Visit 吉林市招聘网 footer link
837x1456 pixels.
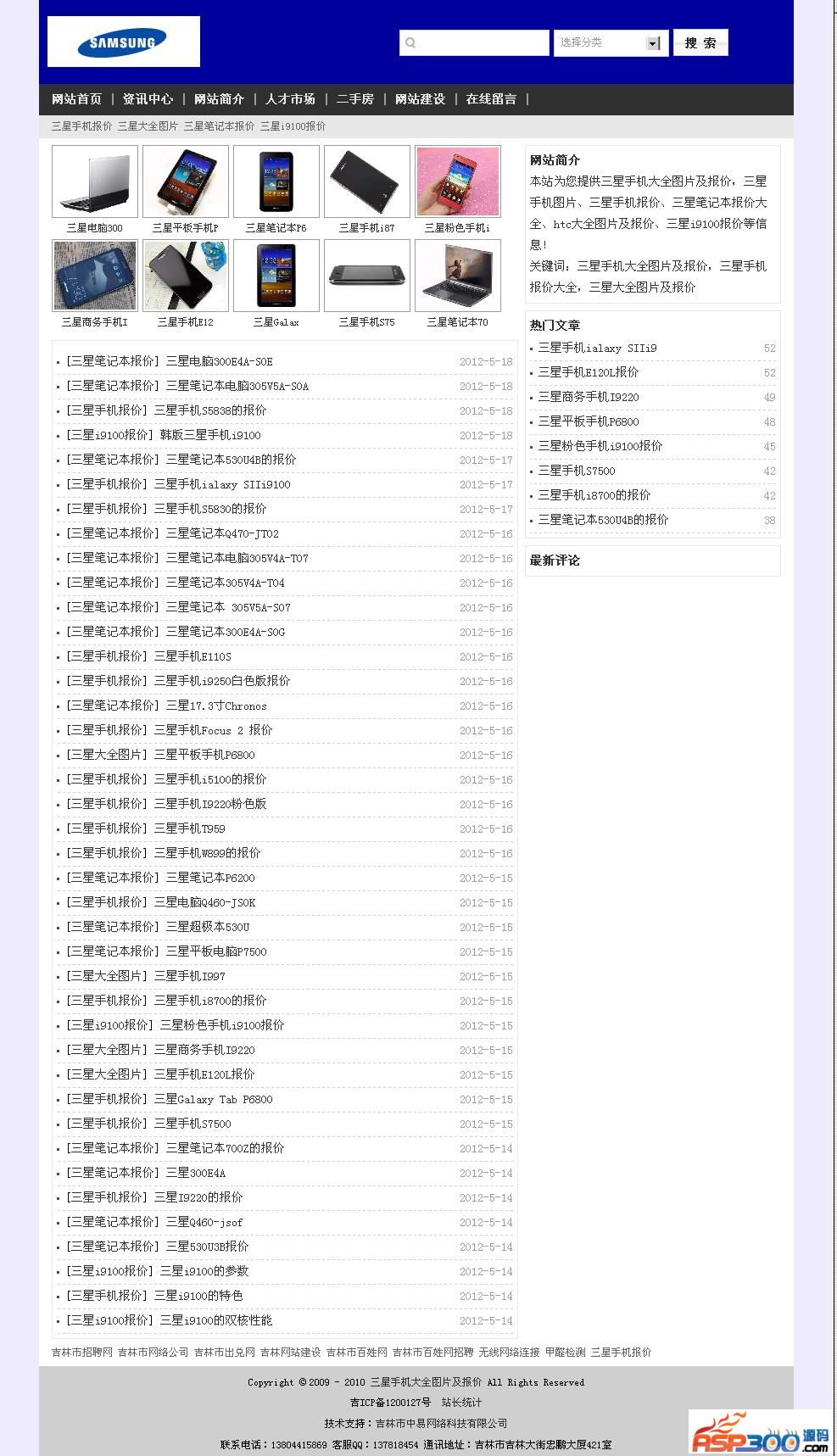(82, 1353)
